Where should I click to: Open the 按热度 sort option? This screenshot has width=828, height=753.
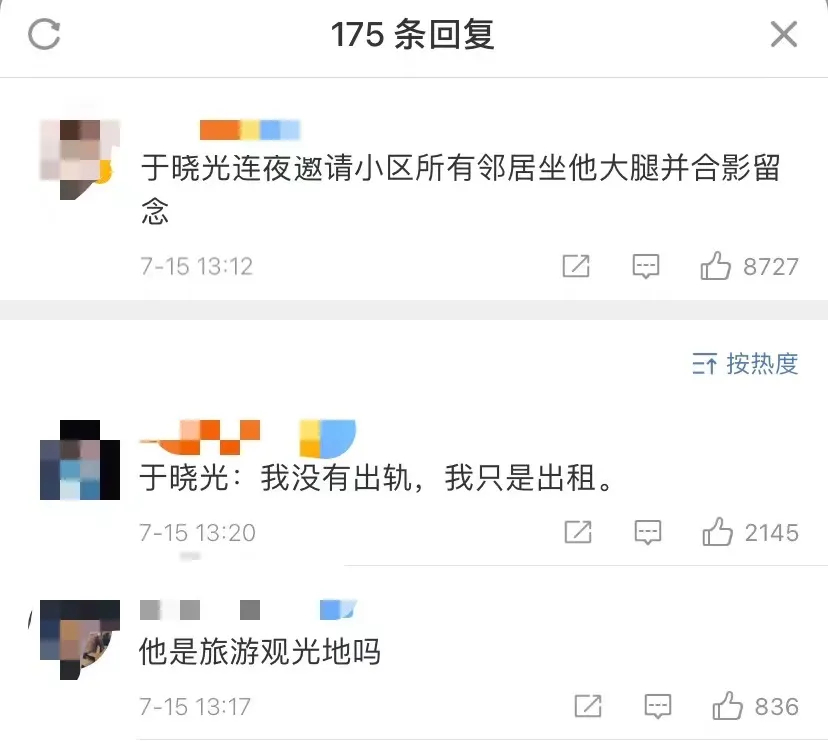point(745,364)
